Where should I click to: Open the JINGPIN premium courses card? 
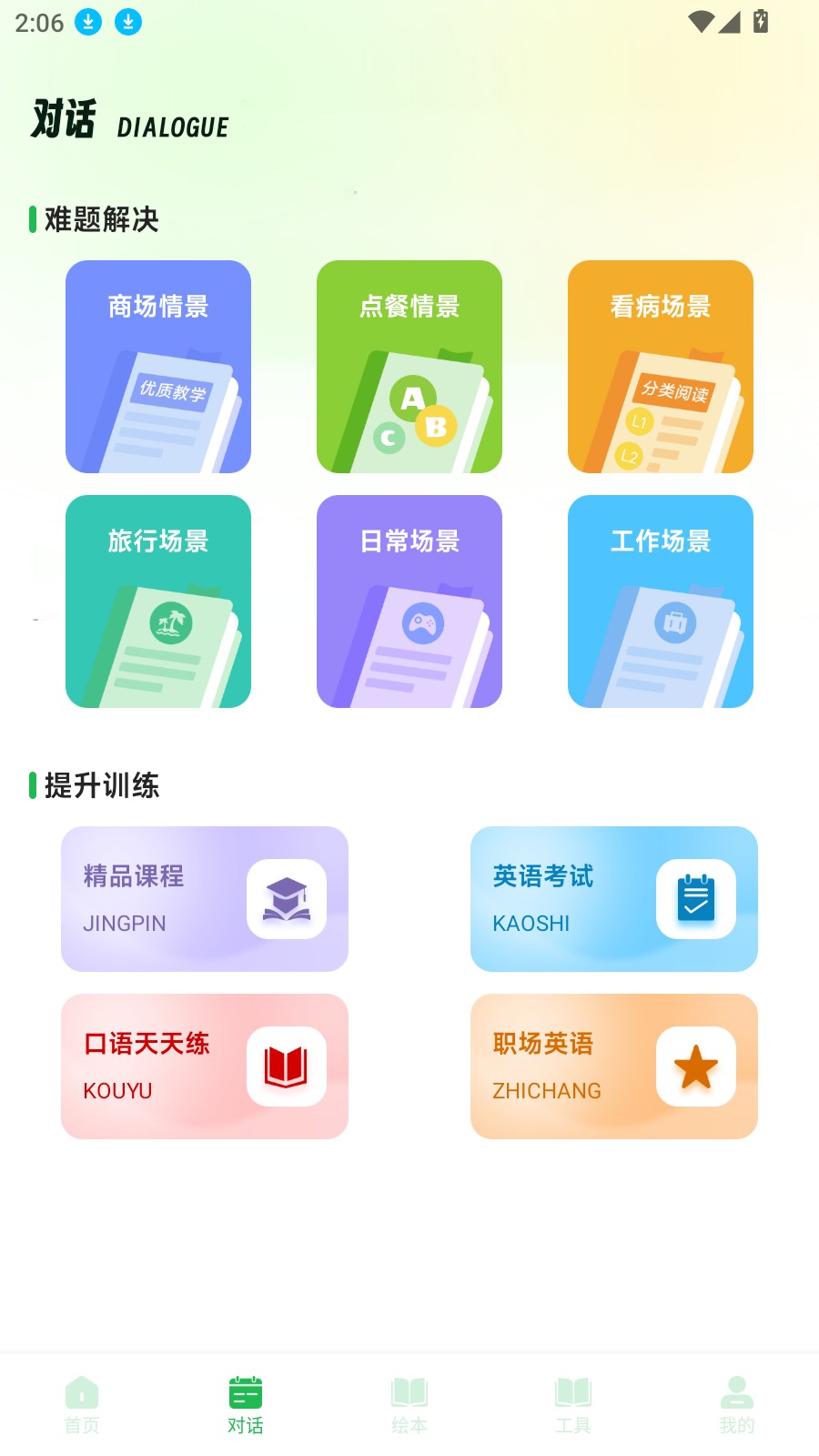(x=204, y=899)
